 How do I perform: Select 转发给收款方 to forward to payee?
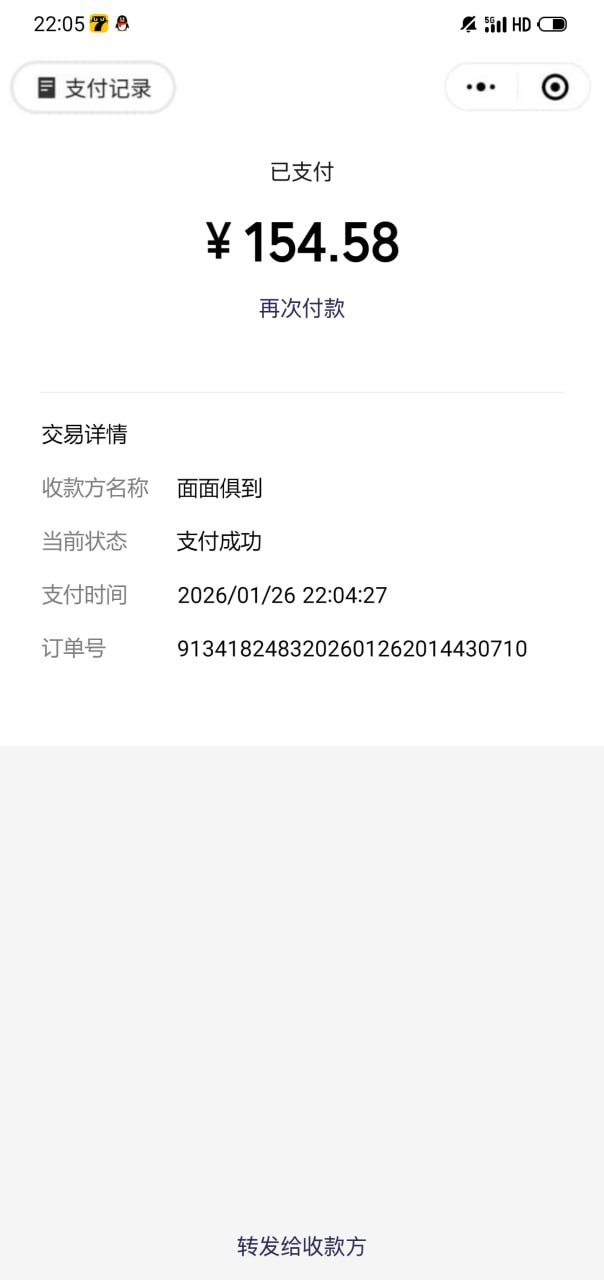pyautogui.click(x=302, y=1246)
